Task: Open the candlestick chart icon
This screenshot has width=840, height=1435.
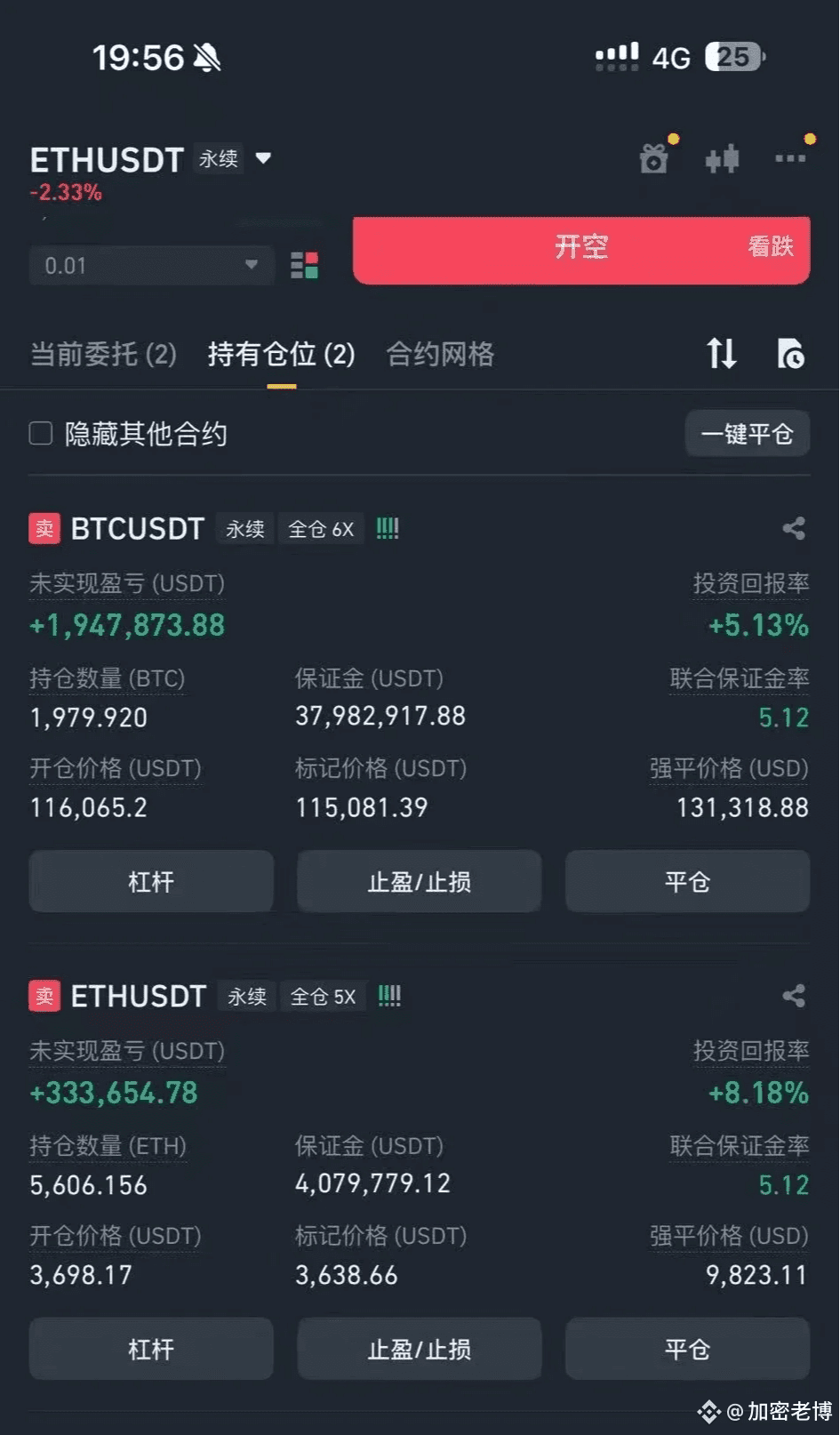Action: click(722, 159)
